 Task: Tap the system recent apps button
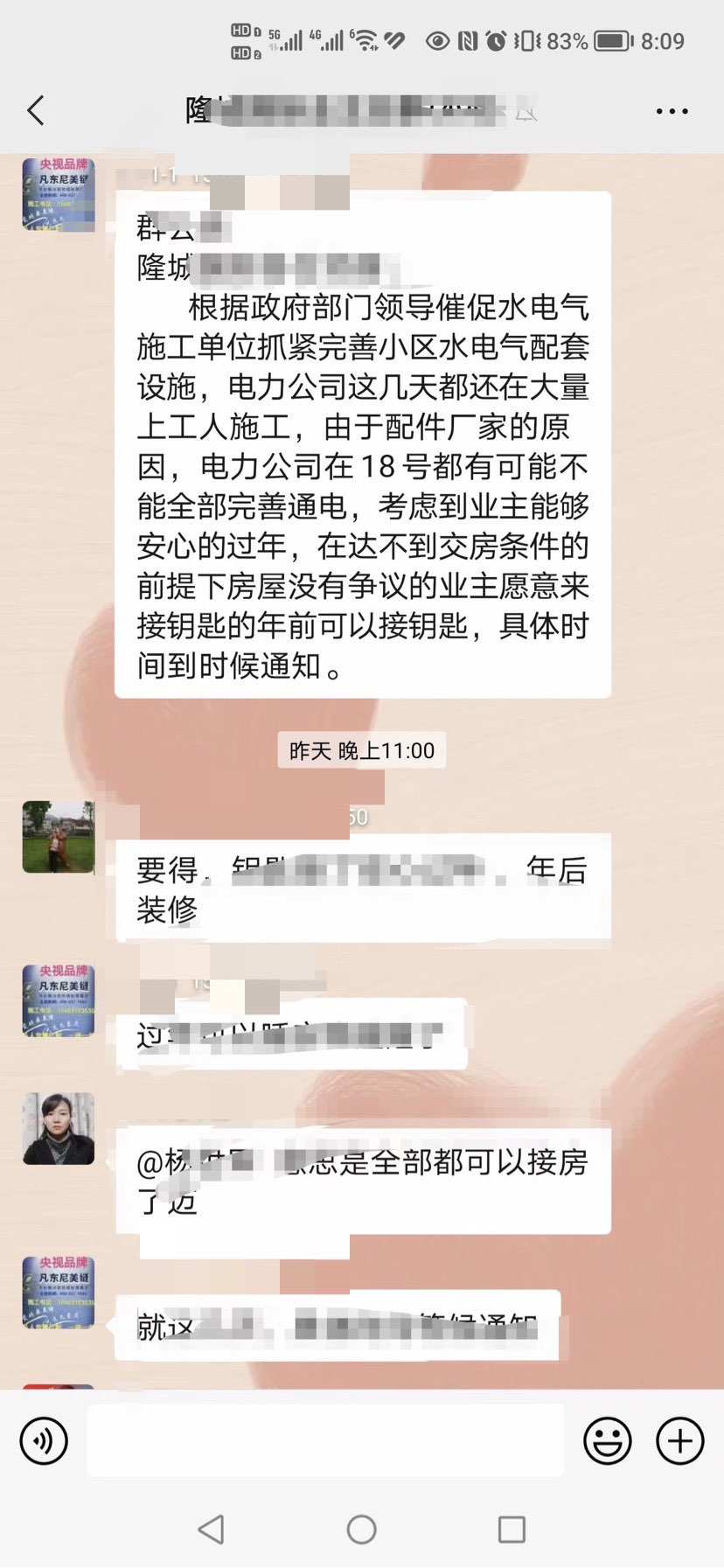tap(512, 1530)
